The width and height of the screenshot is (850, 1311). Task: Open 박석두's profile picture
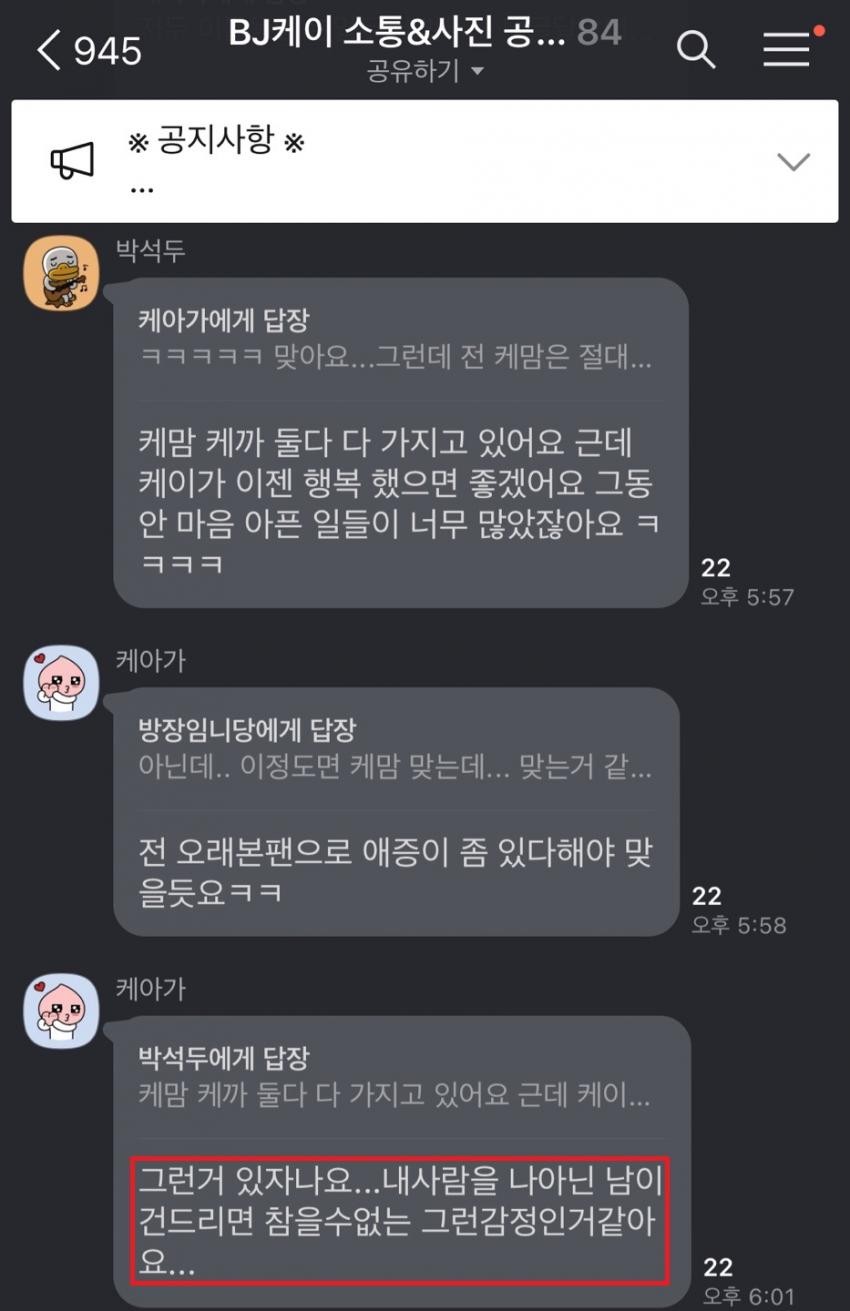(x=61, y=273)
